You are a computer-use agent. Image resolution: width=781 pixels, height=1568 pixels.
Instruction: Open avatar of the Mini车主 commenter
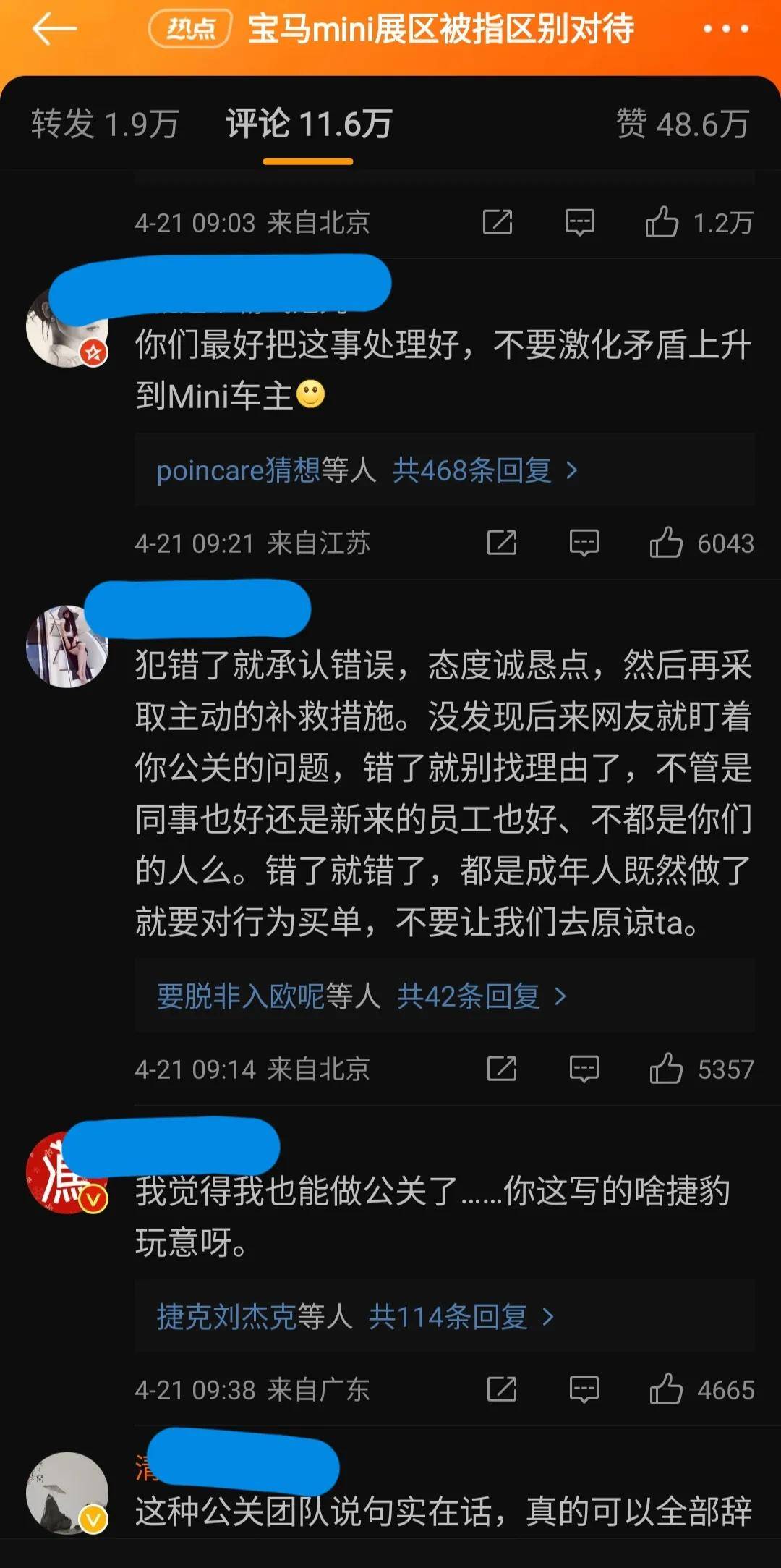67,327
